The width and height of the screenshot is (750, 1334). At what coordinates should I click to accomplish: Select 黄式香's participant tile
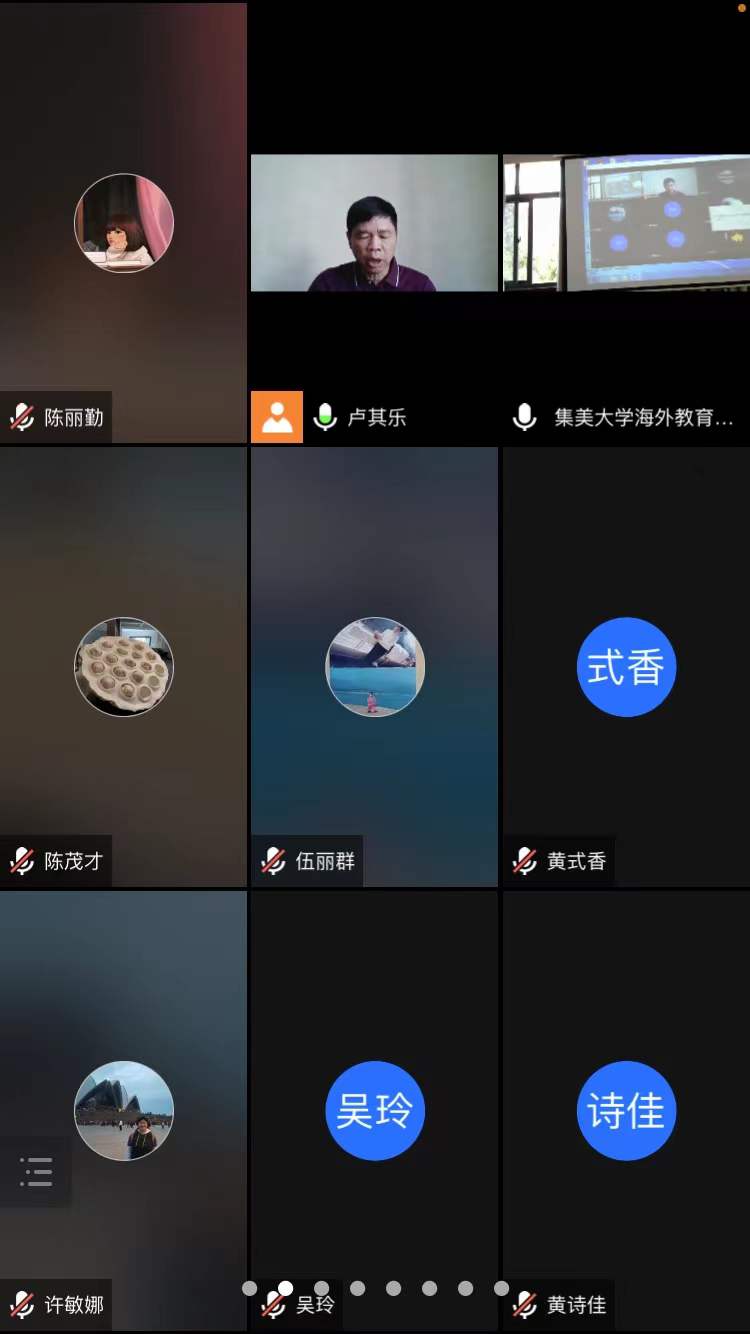(x=626, y=666)
